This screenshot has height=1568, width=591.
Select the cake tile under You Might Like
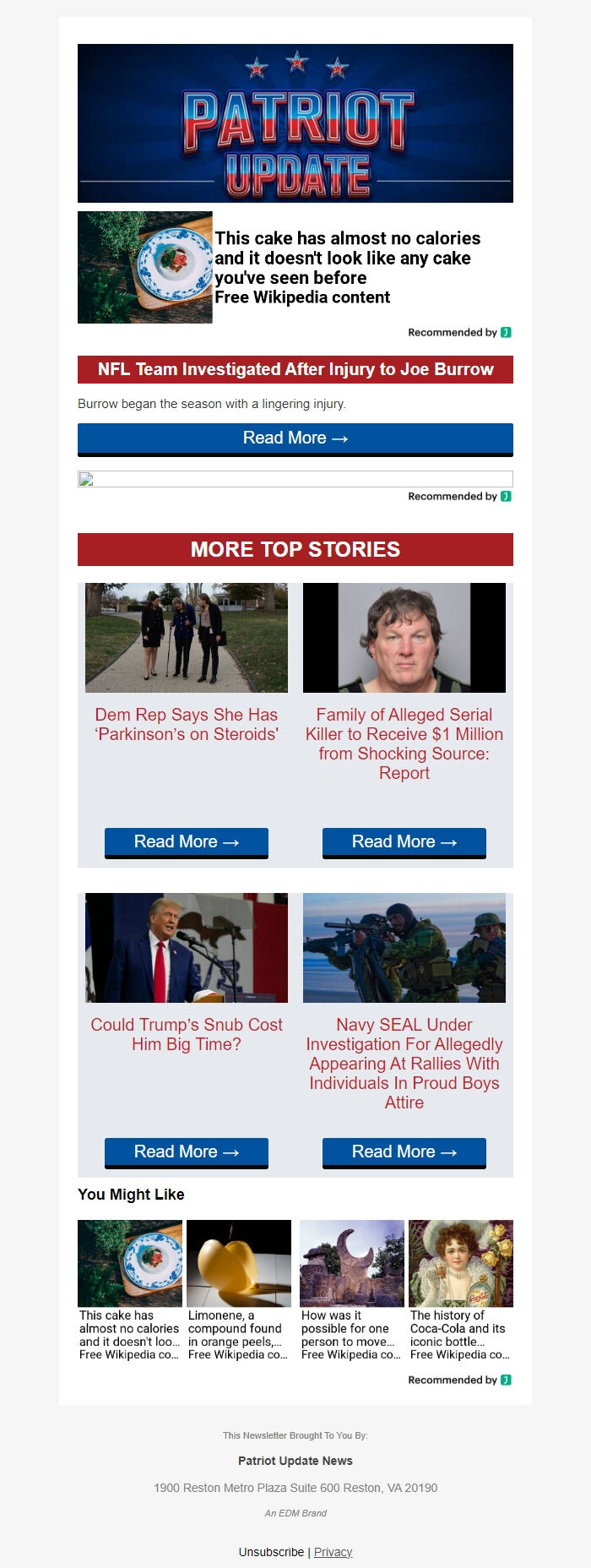130,1290
